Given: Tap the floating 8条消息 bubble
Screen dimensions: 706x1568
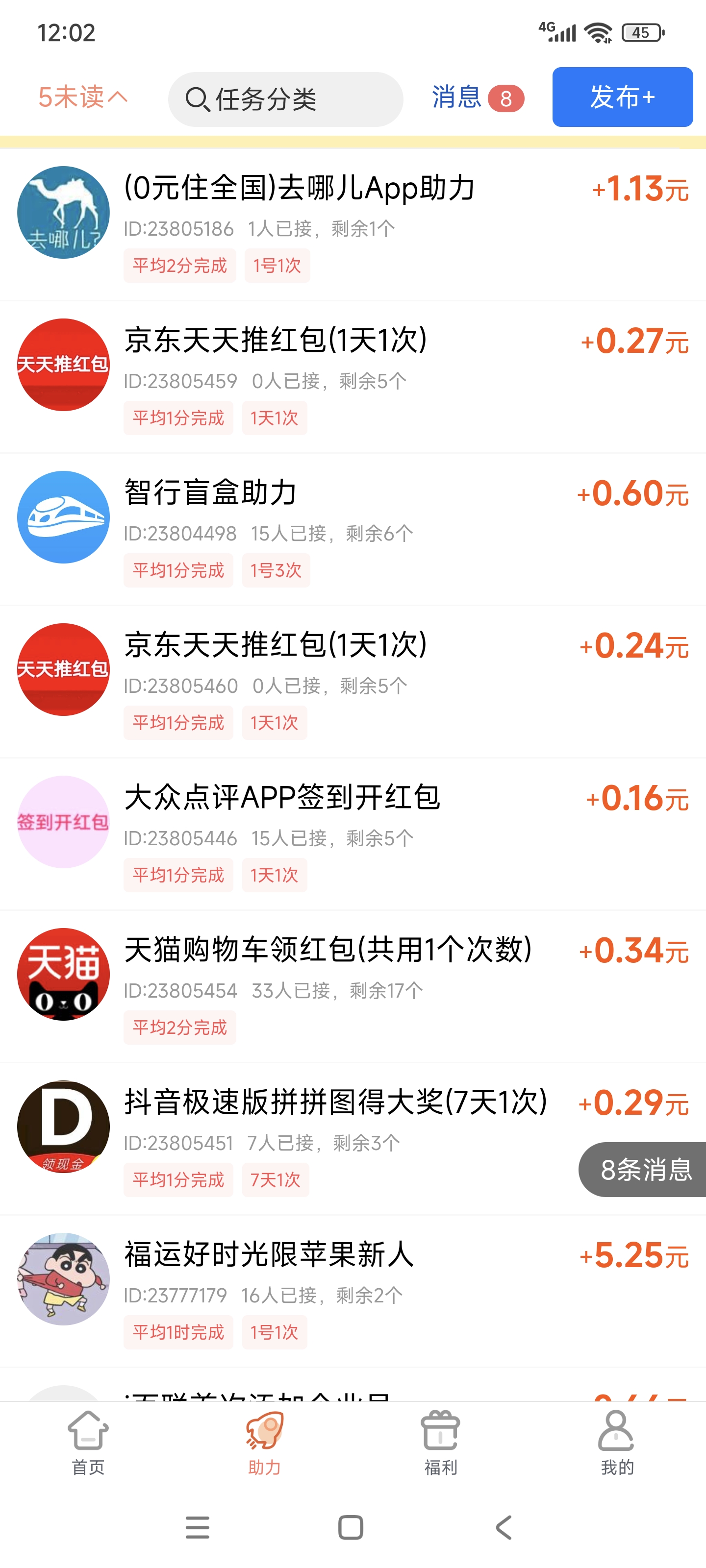Looking at the screenshot, I should [x=645, y=1169].
